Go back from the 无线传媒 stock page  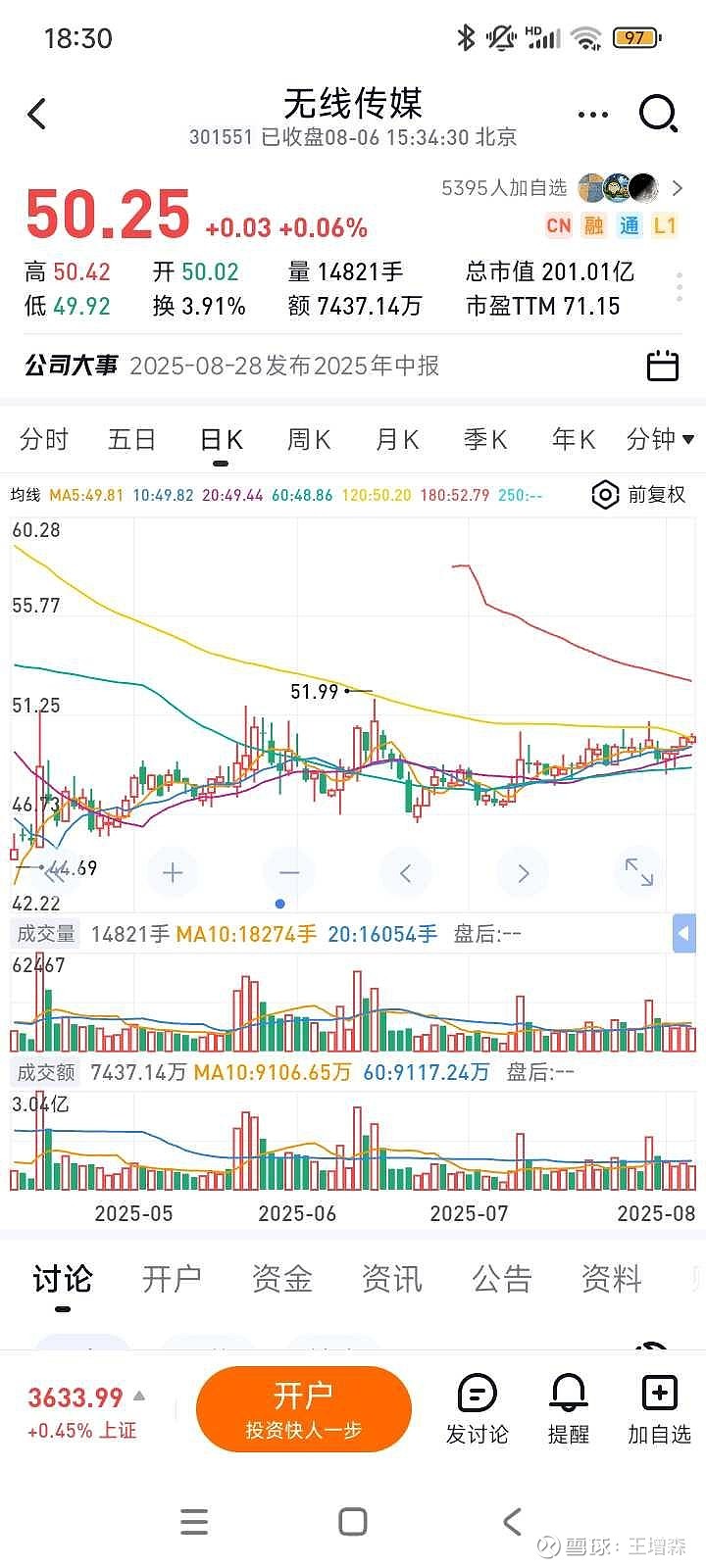[37, 115]
